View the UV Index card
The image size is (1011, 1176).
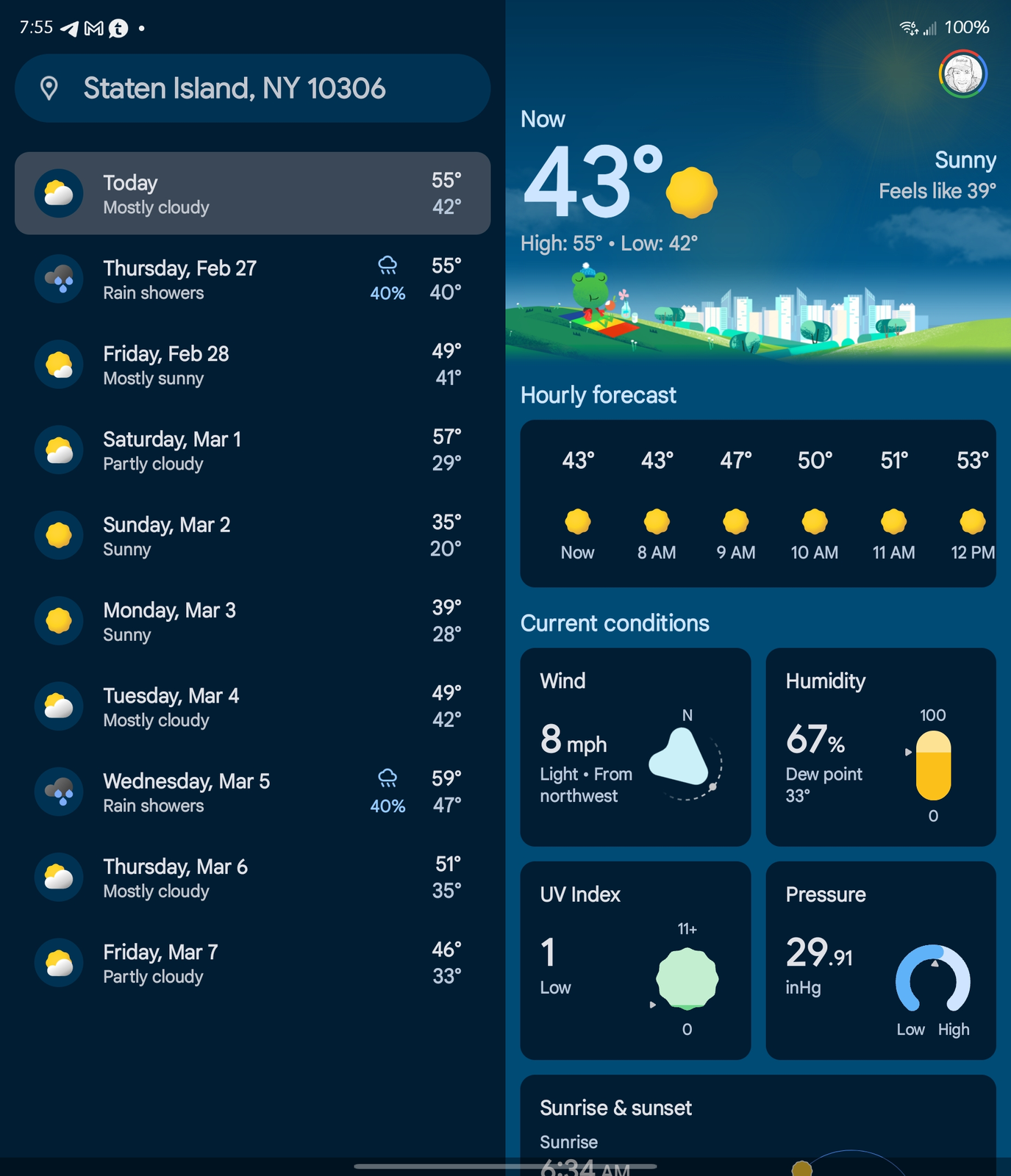[x=635, y=960]
